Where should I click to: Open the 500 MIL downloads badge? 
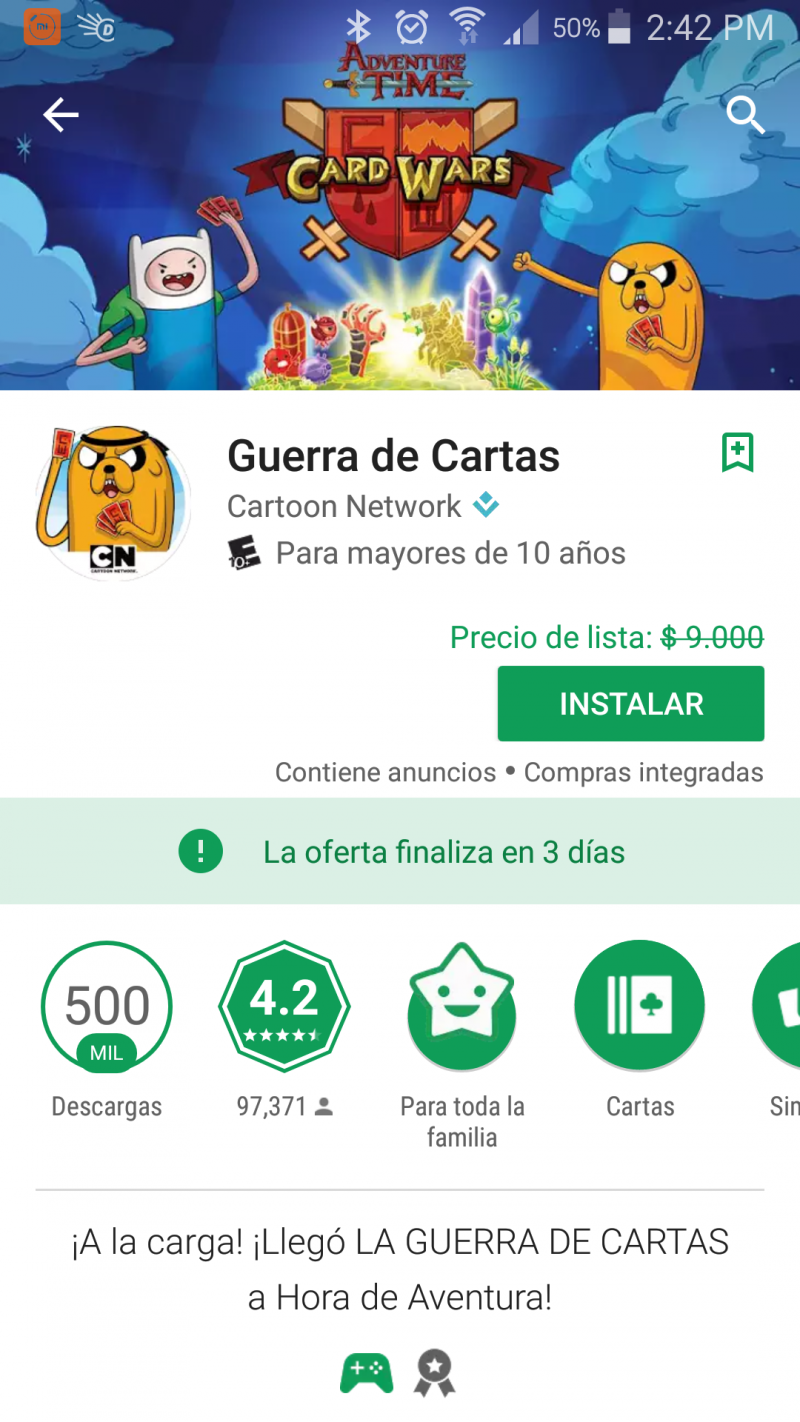pyautogui.click(x=107, y=1007)
